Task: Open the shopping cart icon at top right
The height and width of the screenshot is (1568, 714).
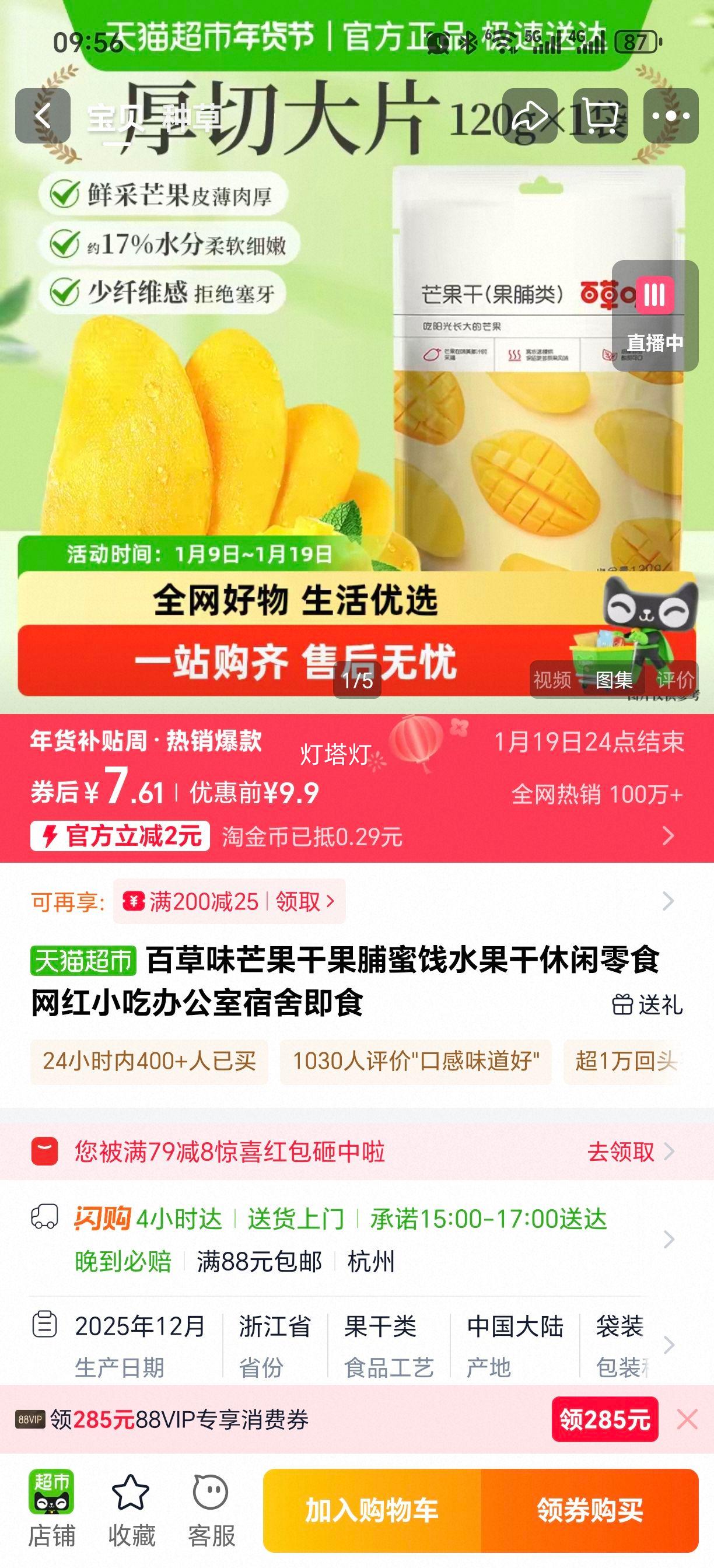Action: pos(601,116)
